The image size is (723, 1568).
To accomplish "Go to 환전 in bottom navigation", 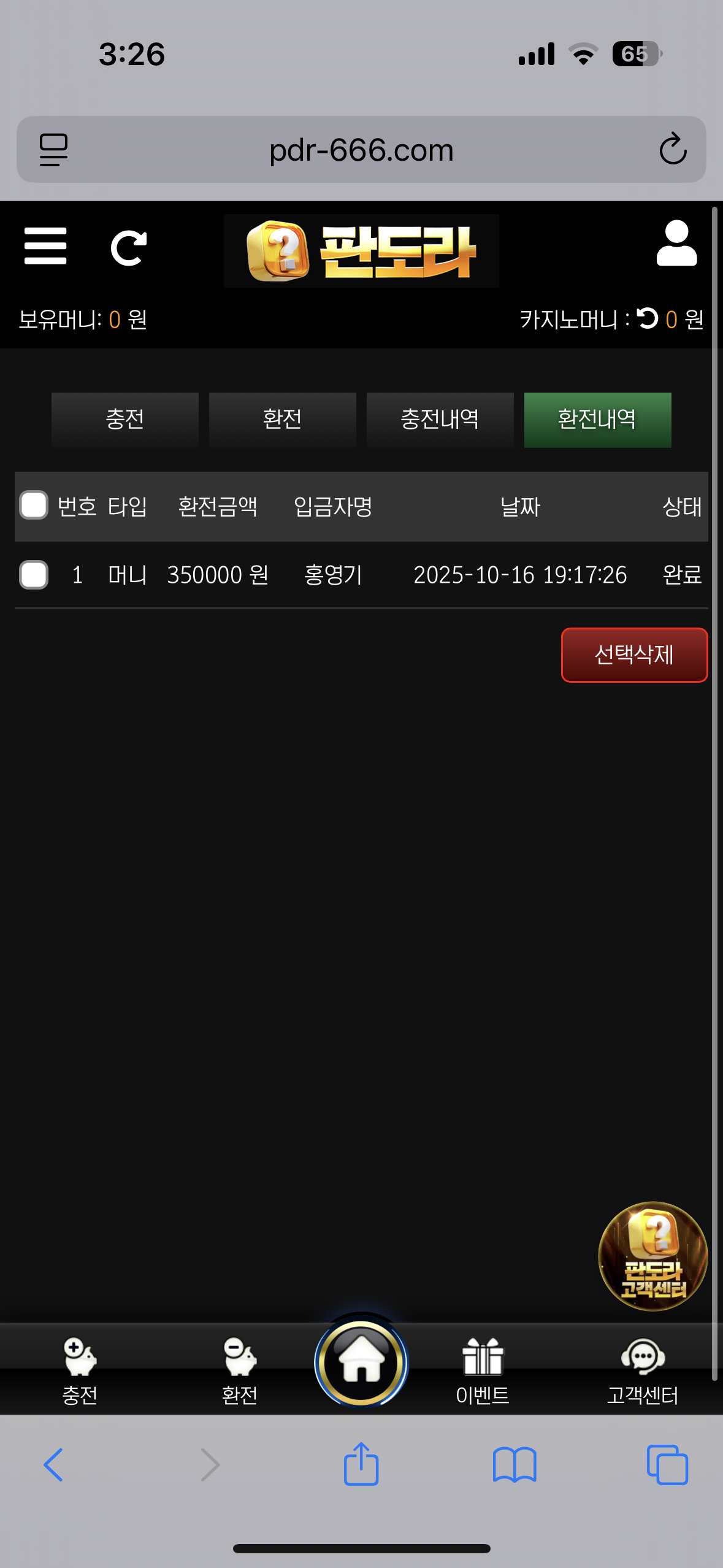I will (239, 1372).
